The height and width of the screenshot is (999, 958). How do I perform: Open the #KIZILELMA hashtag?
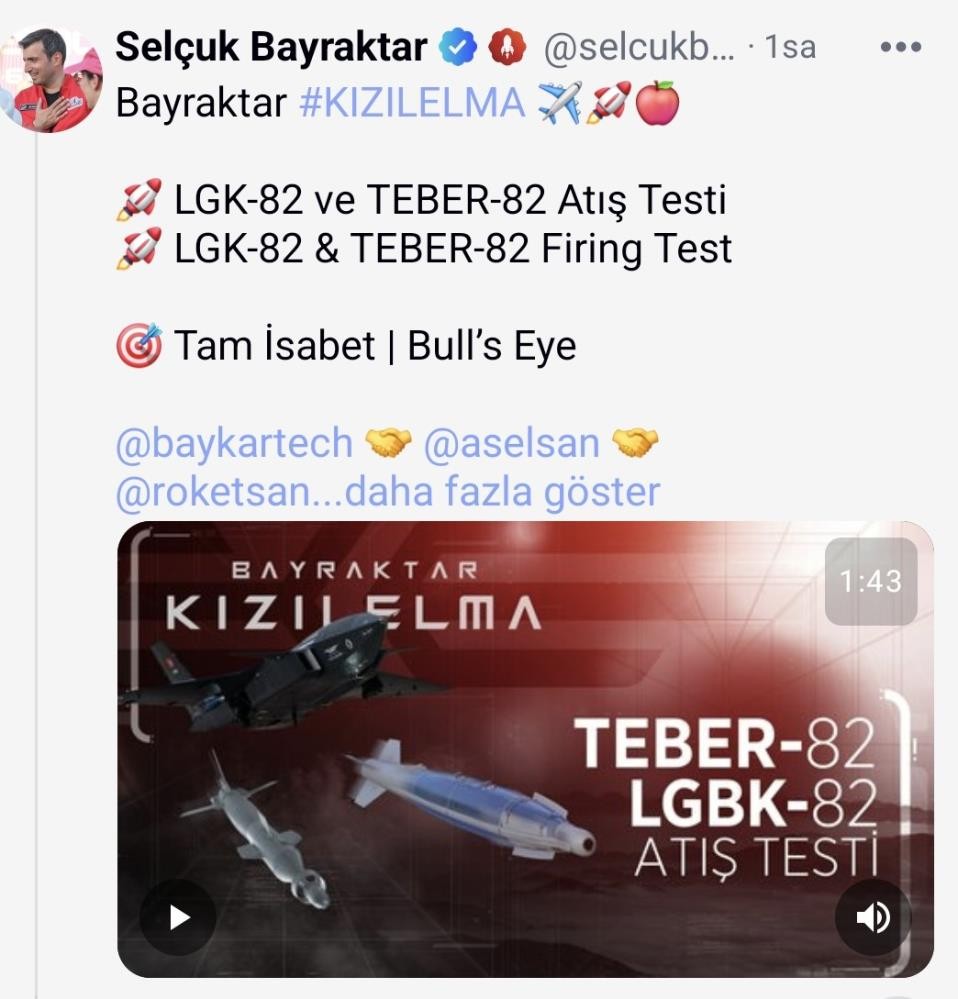click(x=412, y=103)
